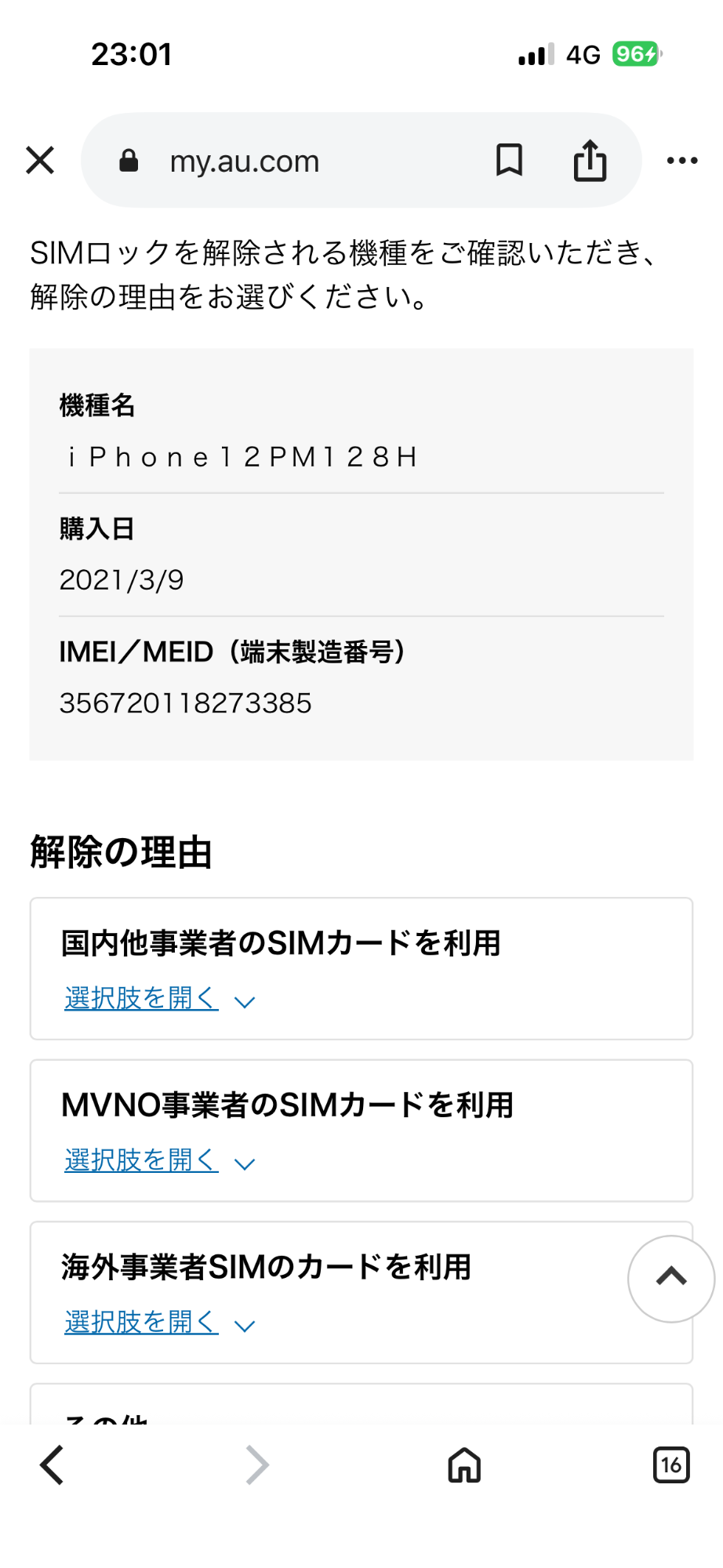
Task: Open the browser home page
Action: tap(464, 1465)
